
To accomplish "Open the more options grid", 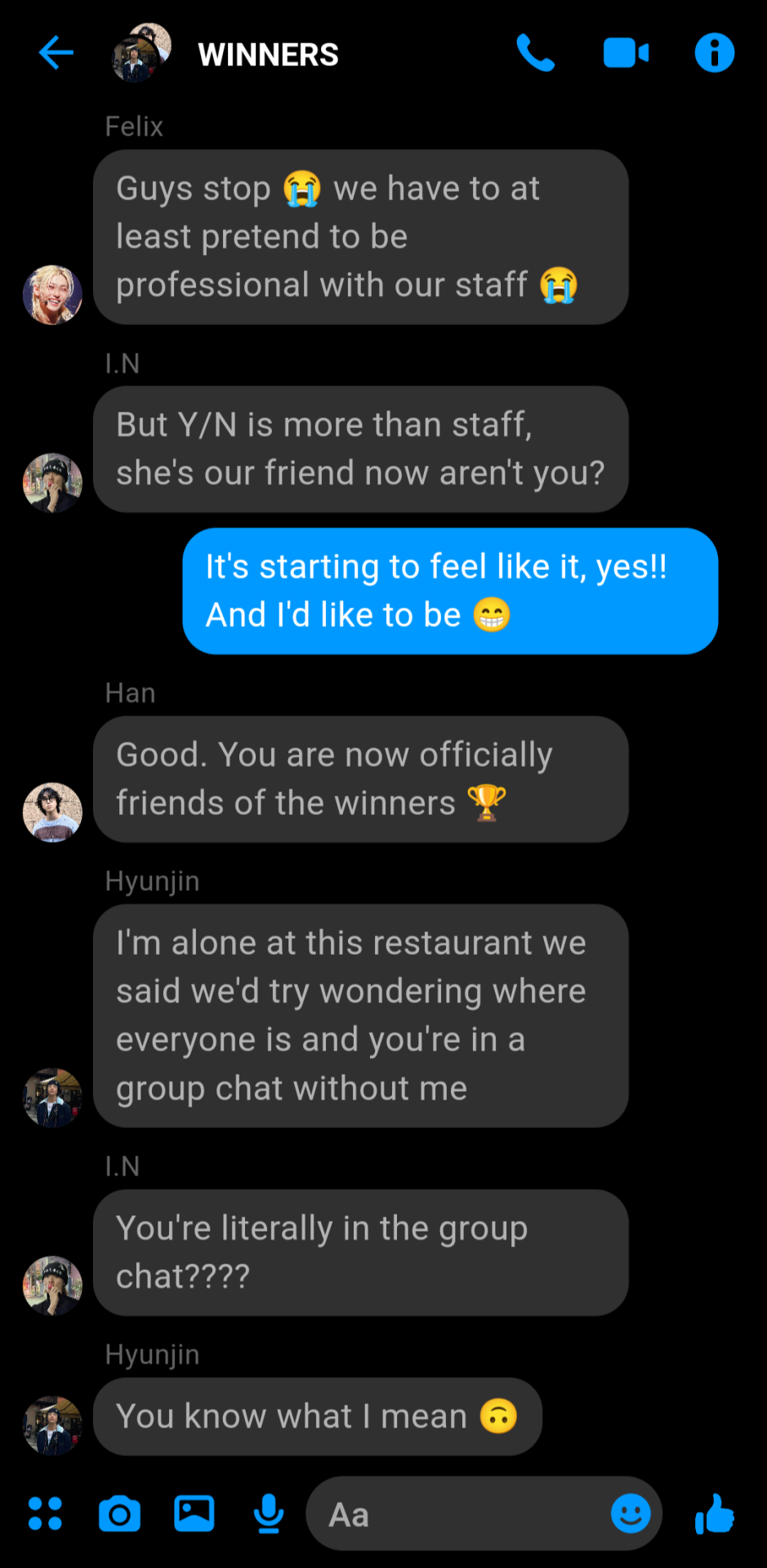I will click(46, 1513).
